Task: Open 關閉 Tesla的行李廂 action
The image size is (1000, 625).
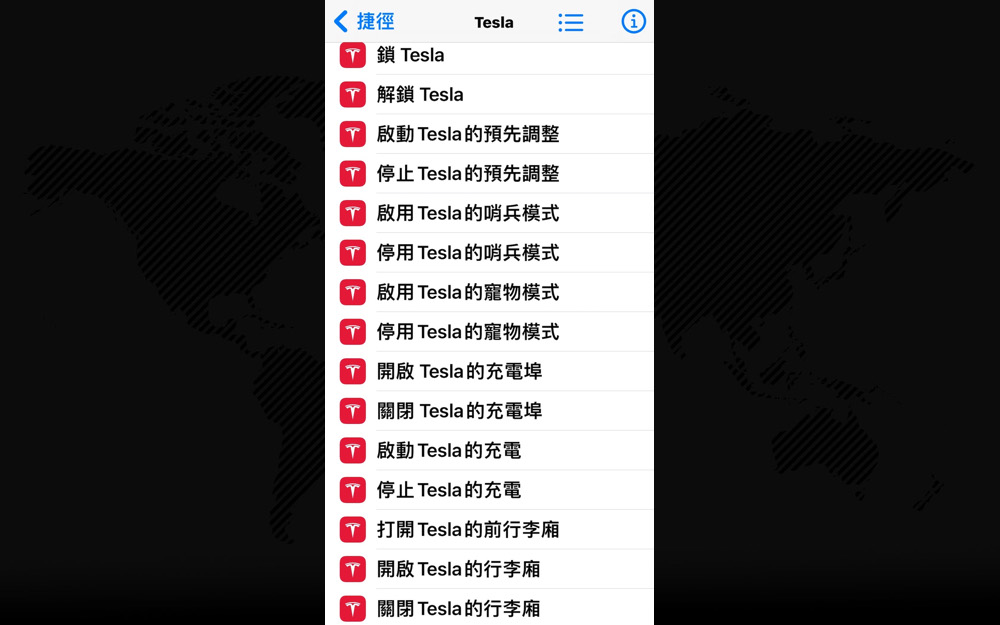Action: (458, 608)
